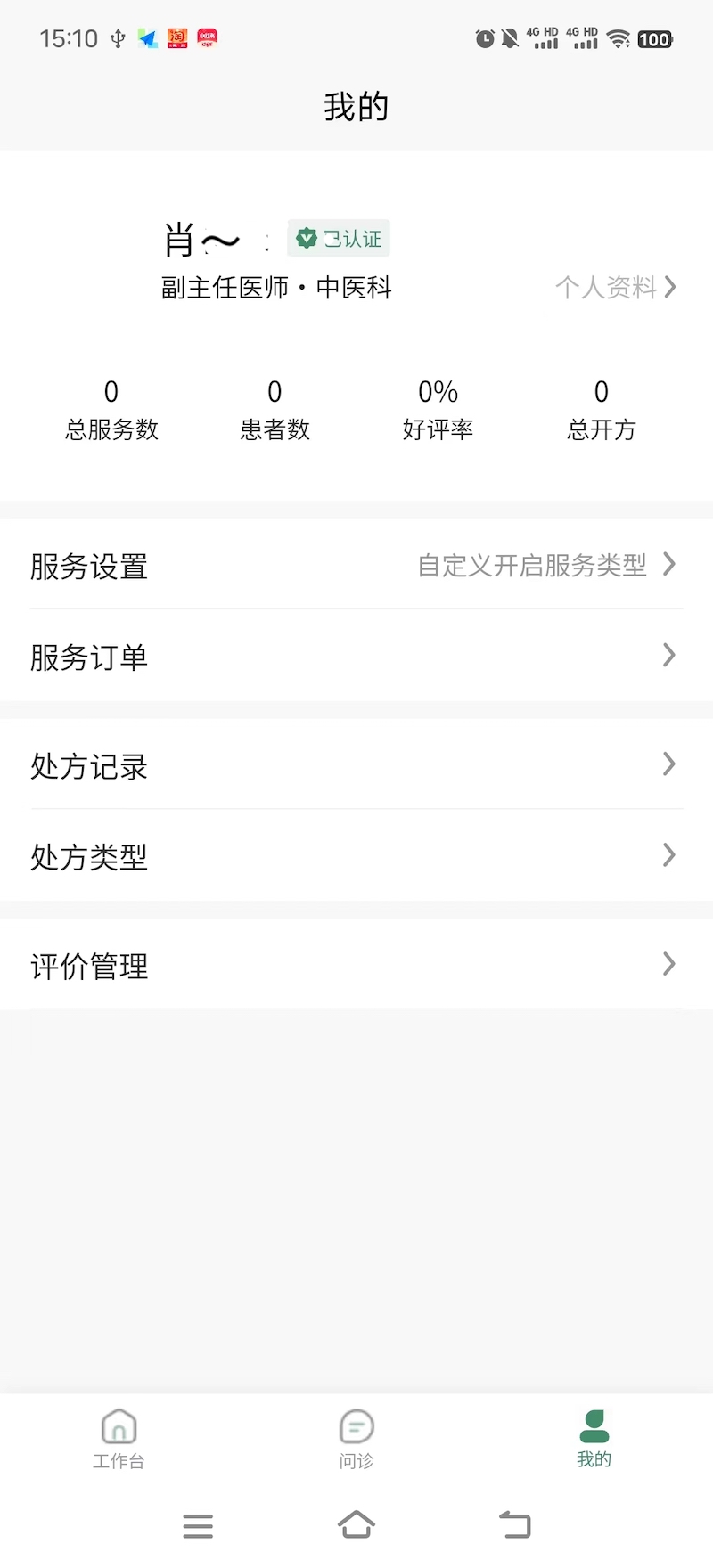The width and height of the screenshot is (713, 1568).
Task: Tap the 好评率 rating percentage stat
Action: click(438, 410)
